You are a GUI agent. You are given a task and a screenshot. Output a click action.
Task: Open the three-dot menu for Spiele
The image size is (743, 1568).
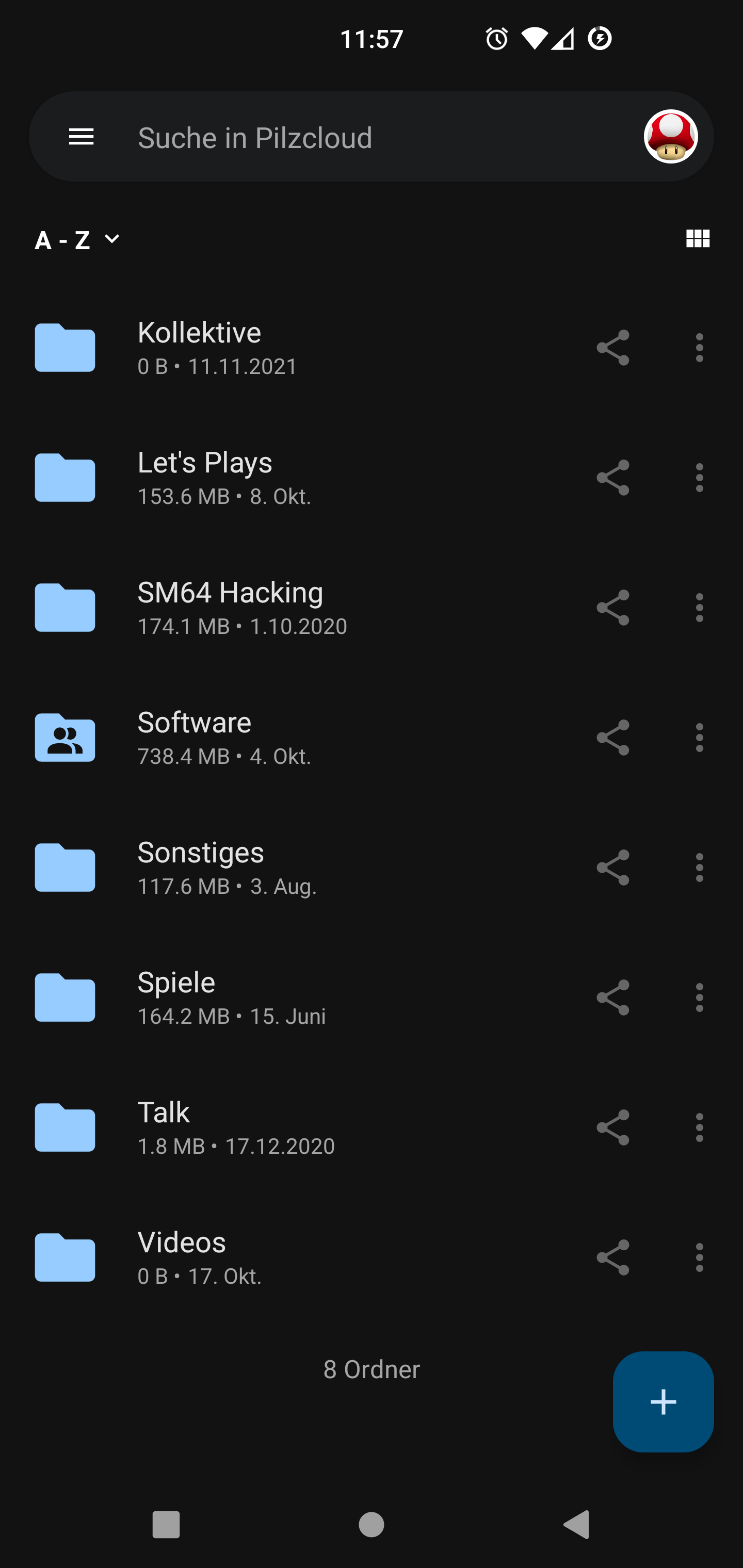pyautogui.click(x=699, y=997)
